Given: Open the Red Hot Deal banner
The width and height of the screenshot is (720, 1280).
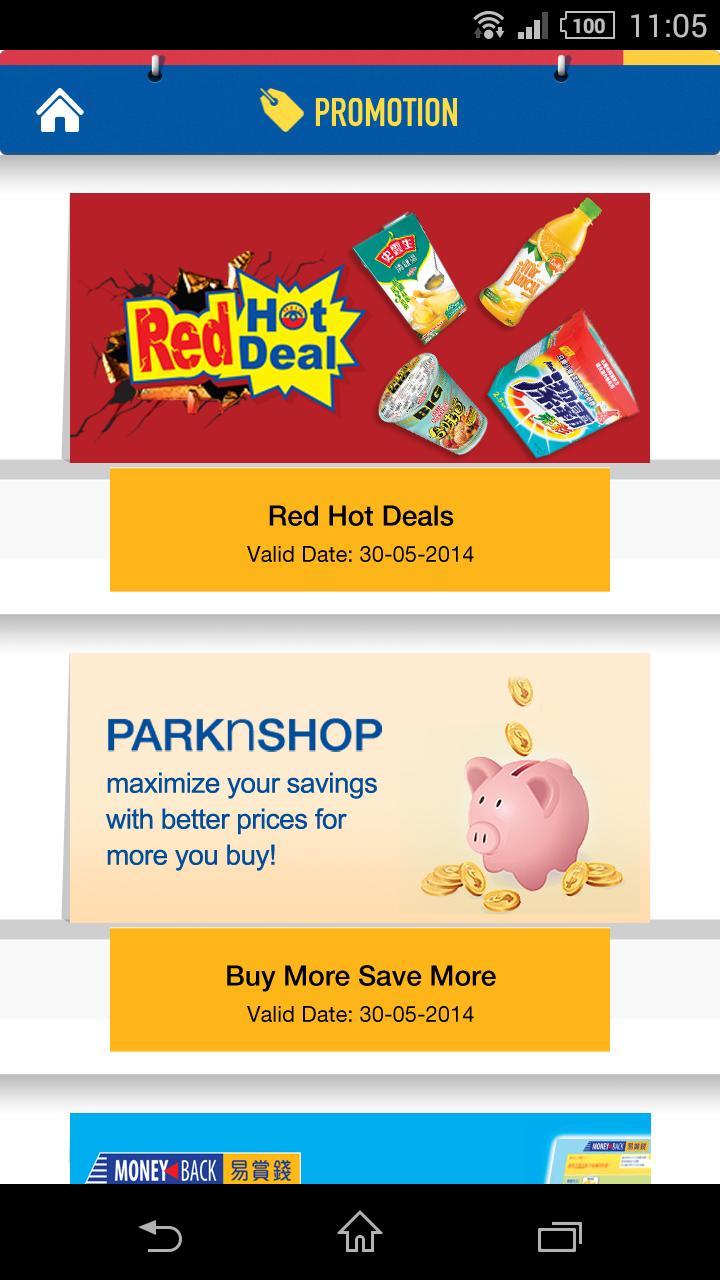Looking at the screenshot, I should click(360, 327).
